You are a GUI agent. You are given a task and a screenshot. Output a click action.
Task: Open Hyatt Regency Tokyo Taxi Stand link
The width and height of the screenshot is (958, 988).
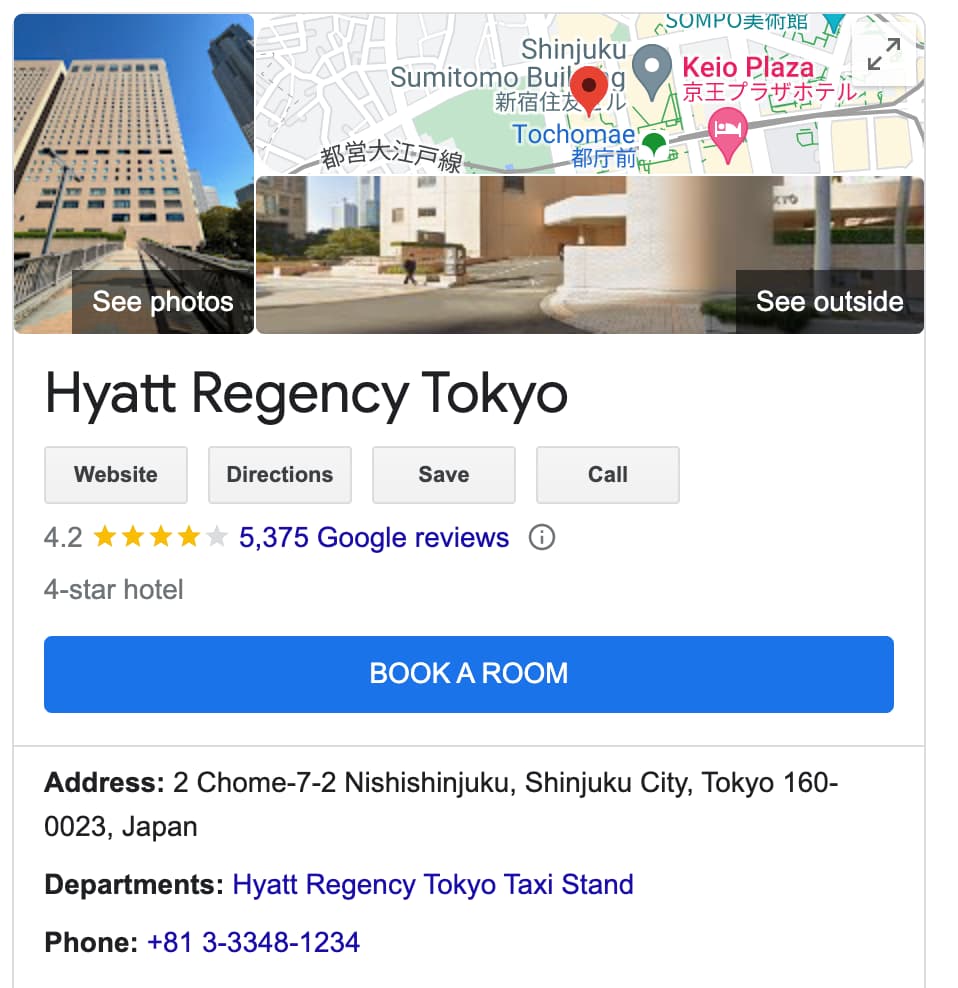tap(433, 885)
